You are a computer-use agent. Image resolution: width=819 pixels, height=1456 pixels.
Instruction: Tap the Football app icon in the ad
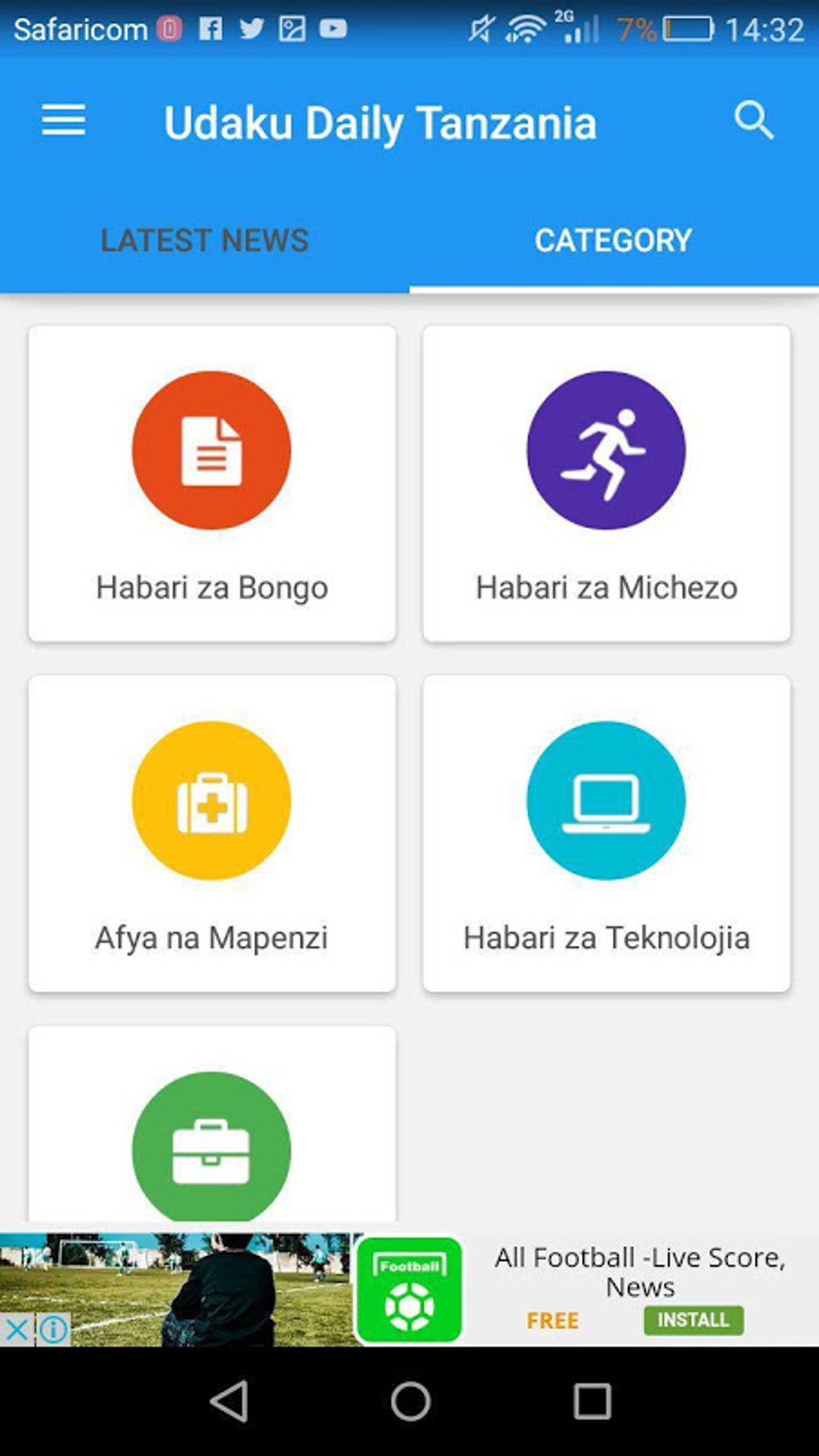[x=409, y=1287]
